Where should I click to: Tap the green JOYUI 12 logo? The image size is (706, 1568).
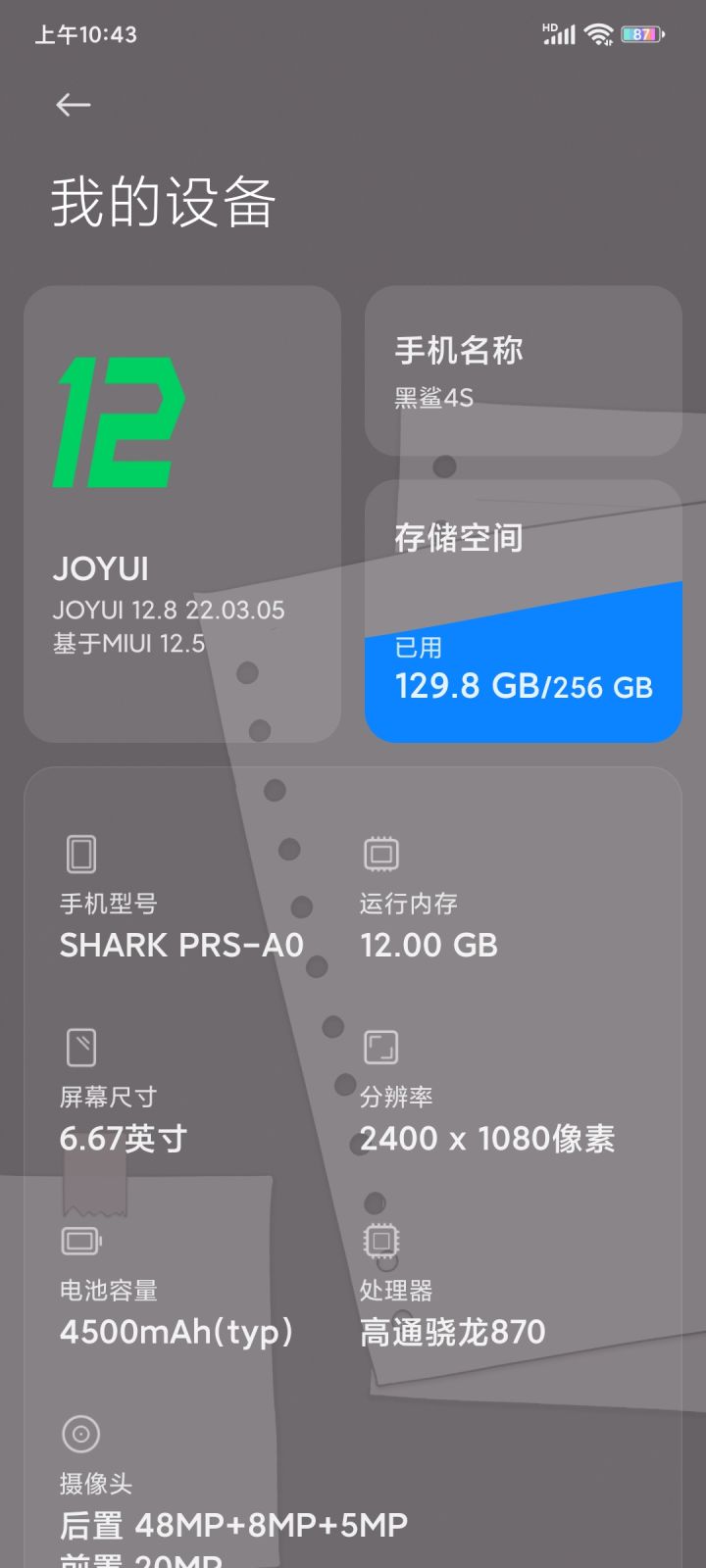click(x=118, y=421)
